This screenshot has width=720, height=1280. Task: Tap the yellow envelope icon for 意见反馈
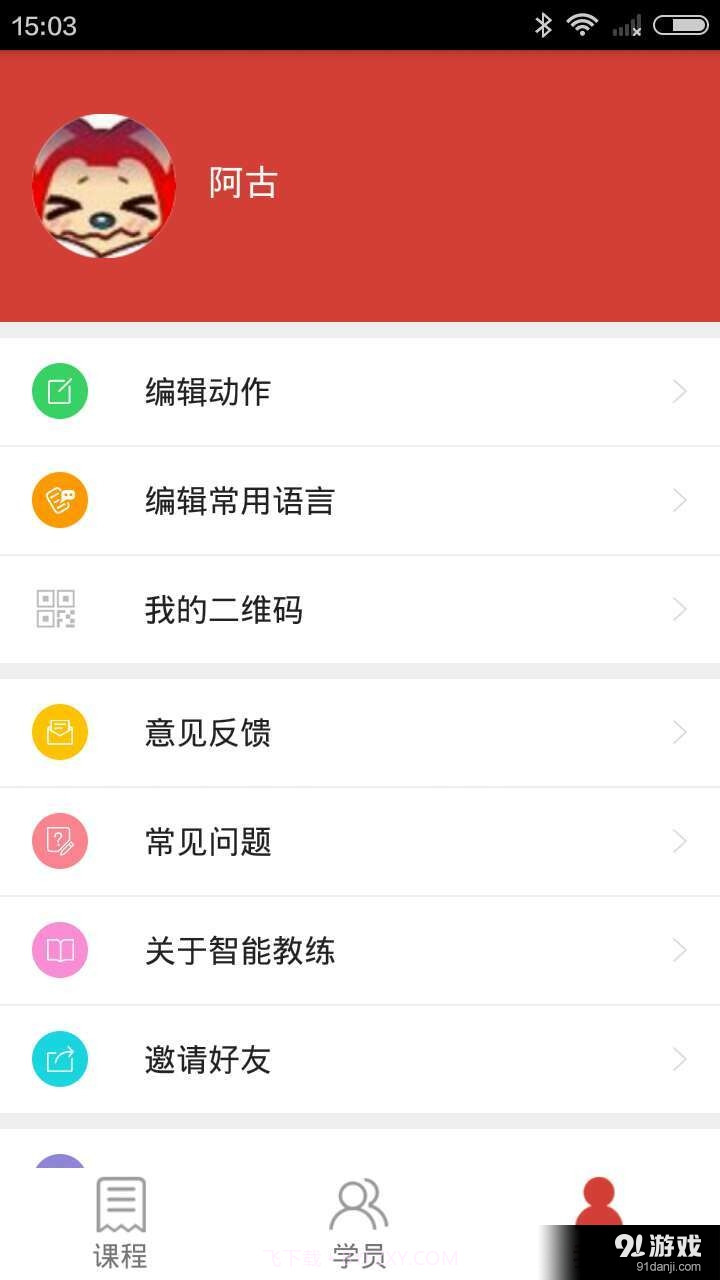(60, 732)
